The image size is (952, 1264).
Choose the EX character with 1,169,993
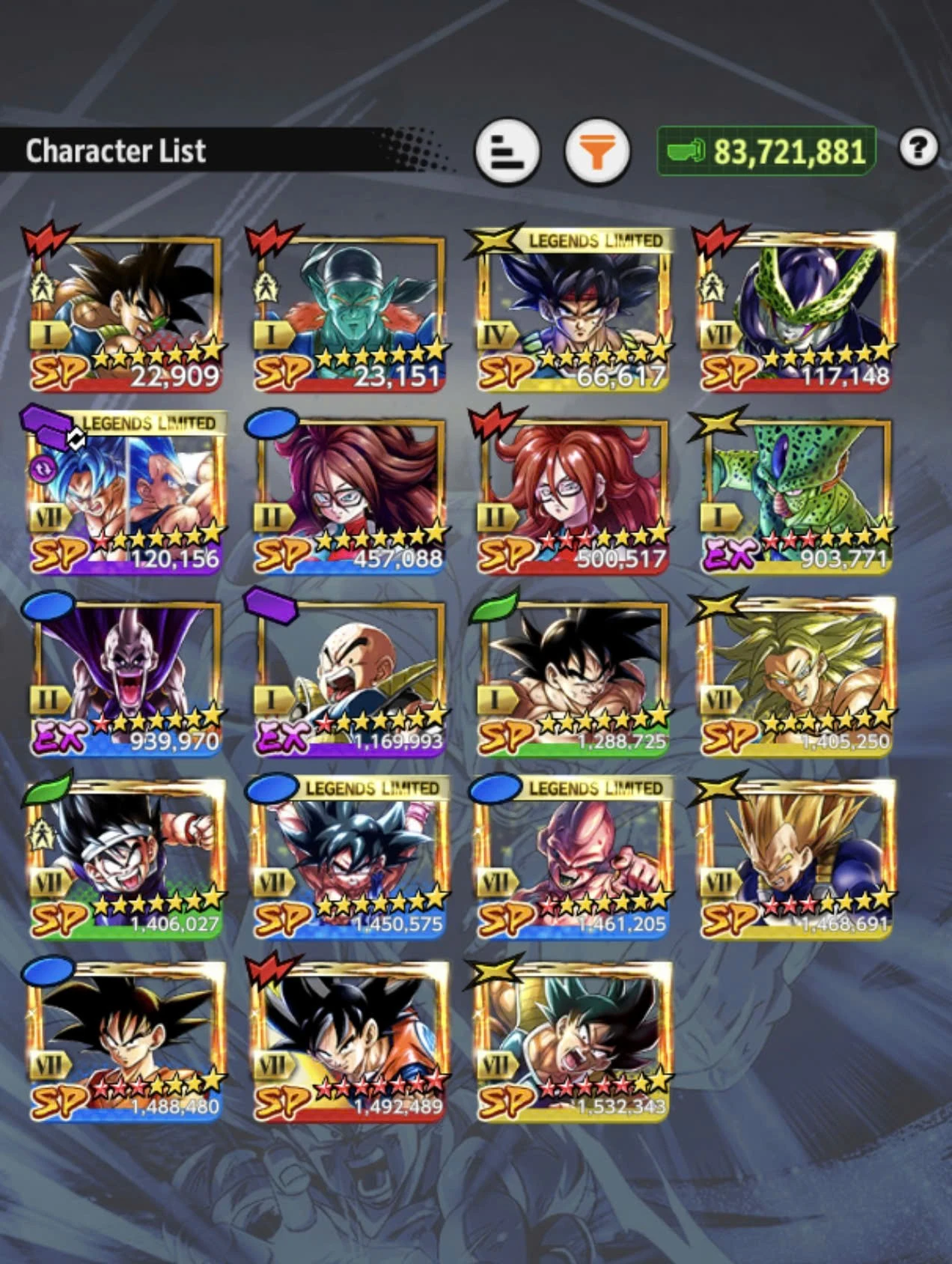pyautogui.click(x=349, y=678)
